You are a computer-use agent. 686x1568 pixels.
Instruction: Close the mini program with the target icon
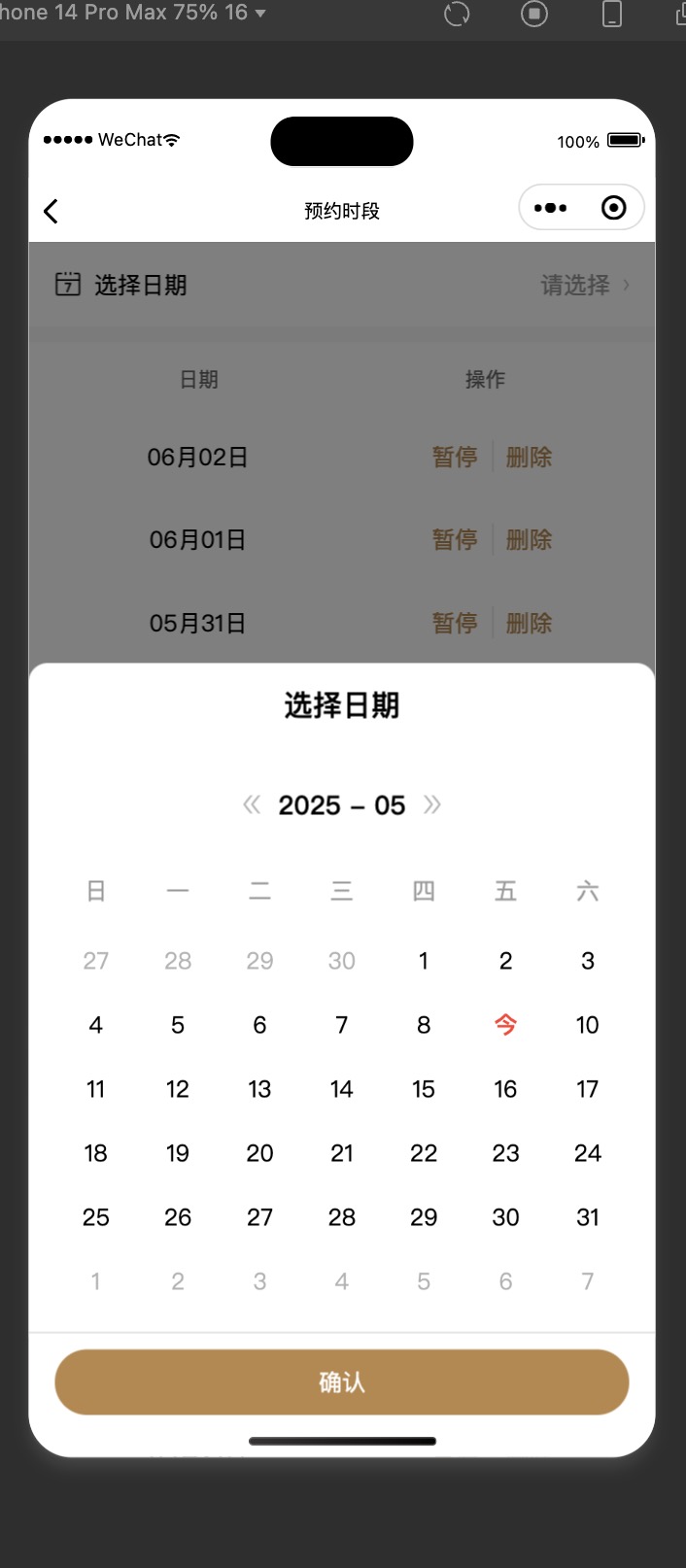[x=614, y=208]
